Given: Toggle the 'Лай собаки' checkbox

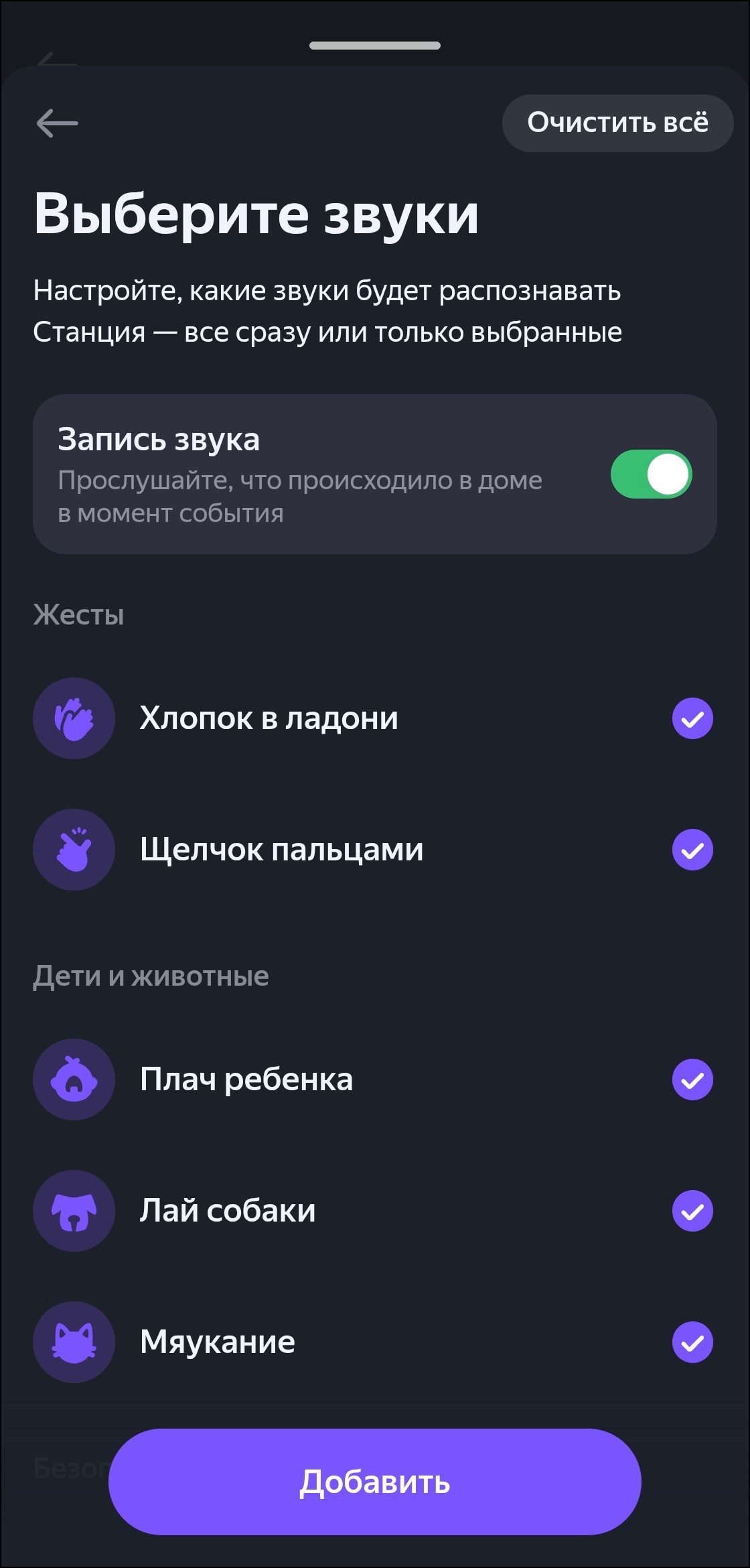Looking at the screenshot, I should click(692, 1211).
